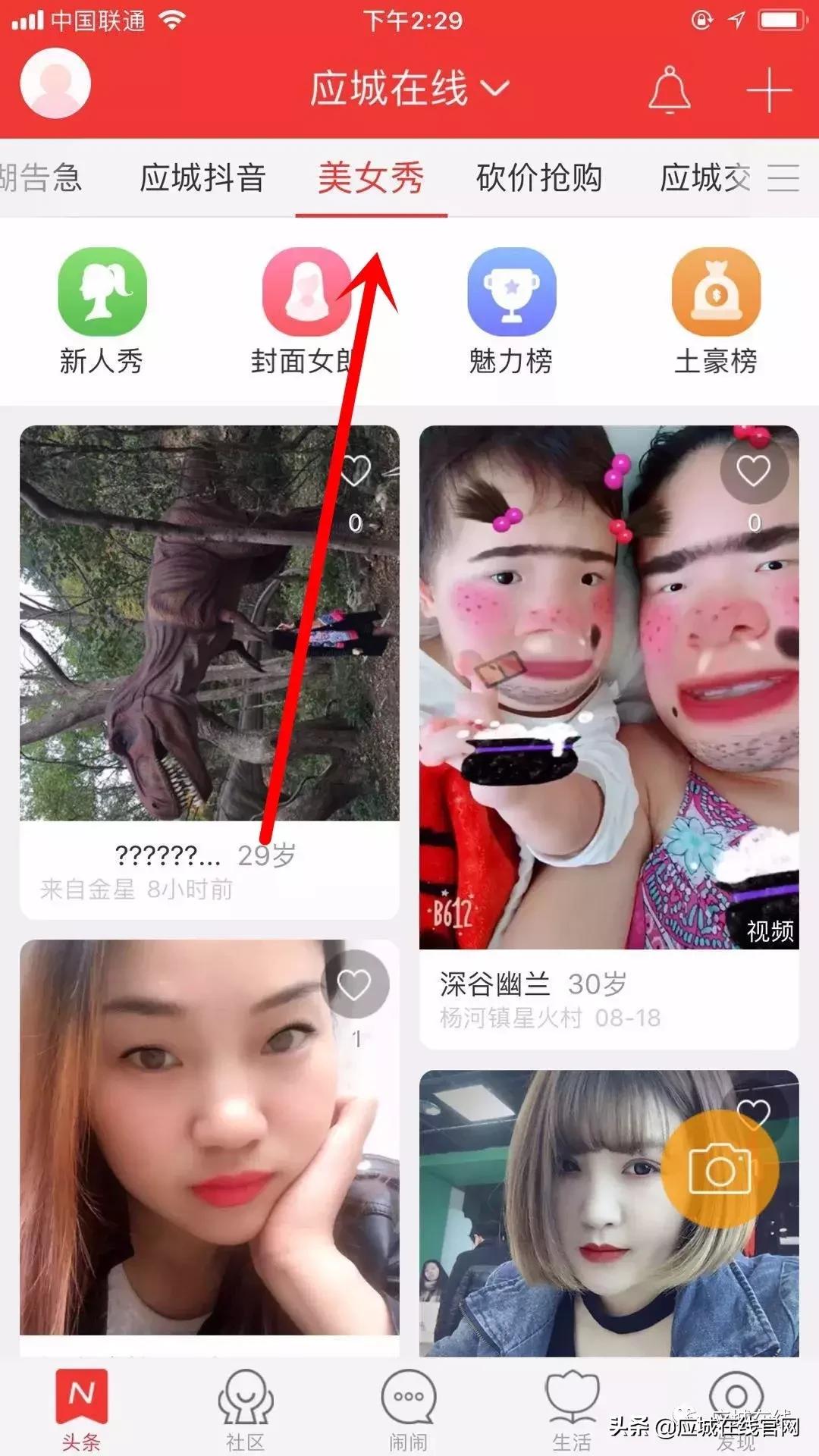The width and height of the screenshot is (819, 1456).
Task: Switch to the 砍价抢购 tab
Action: click(x=539, y=178)
